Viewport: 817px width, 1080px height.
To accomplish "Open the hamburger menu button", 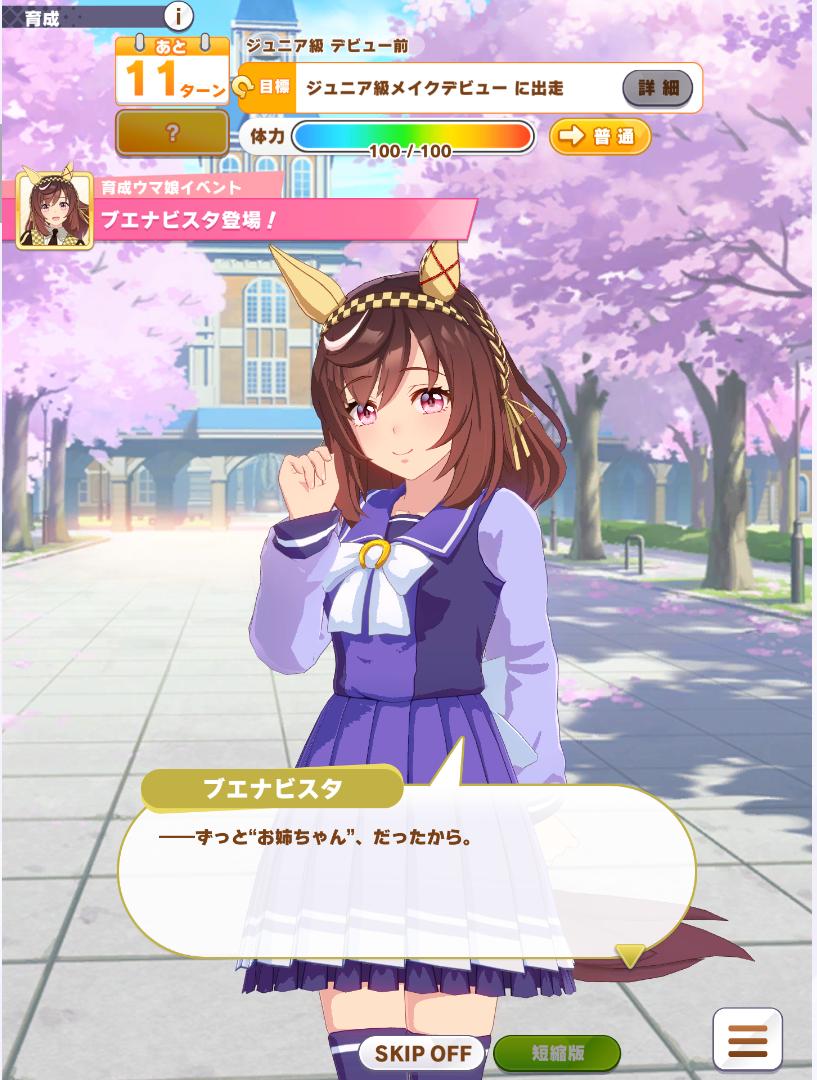I will (x=747, y=1040).
